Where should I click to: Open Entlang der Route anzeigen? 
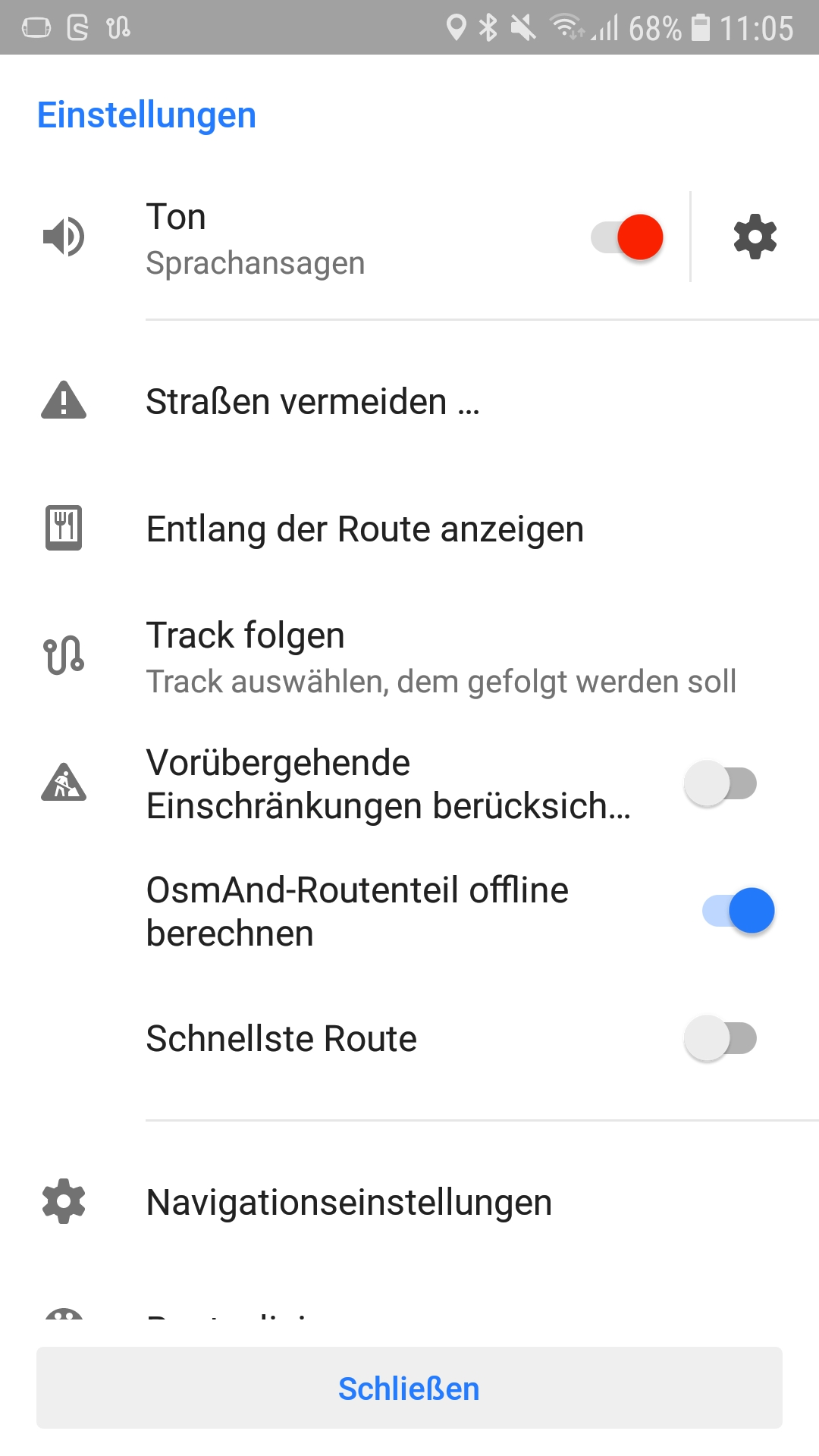pos(365,529)
